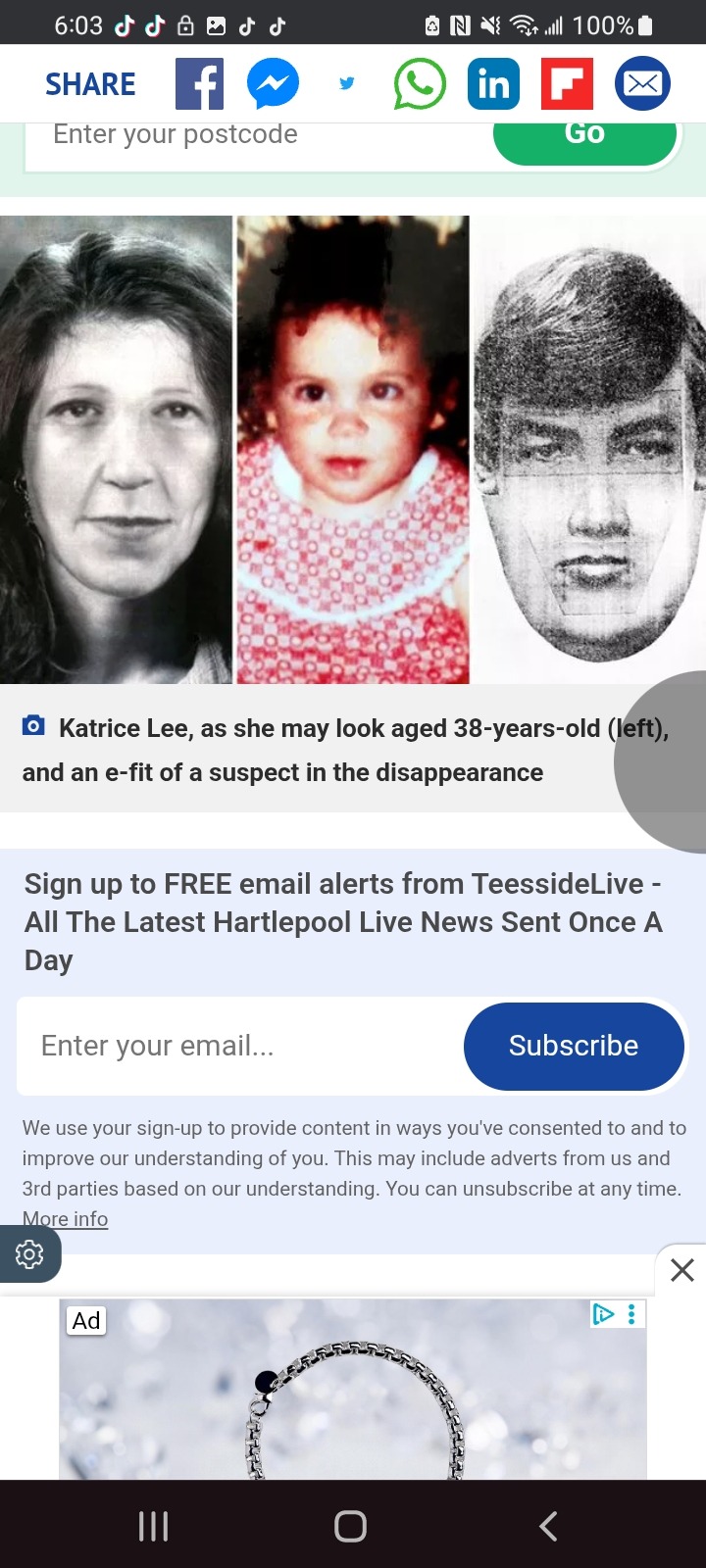
Task: Share article on Facebook
Action: [199, 84]
